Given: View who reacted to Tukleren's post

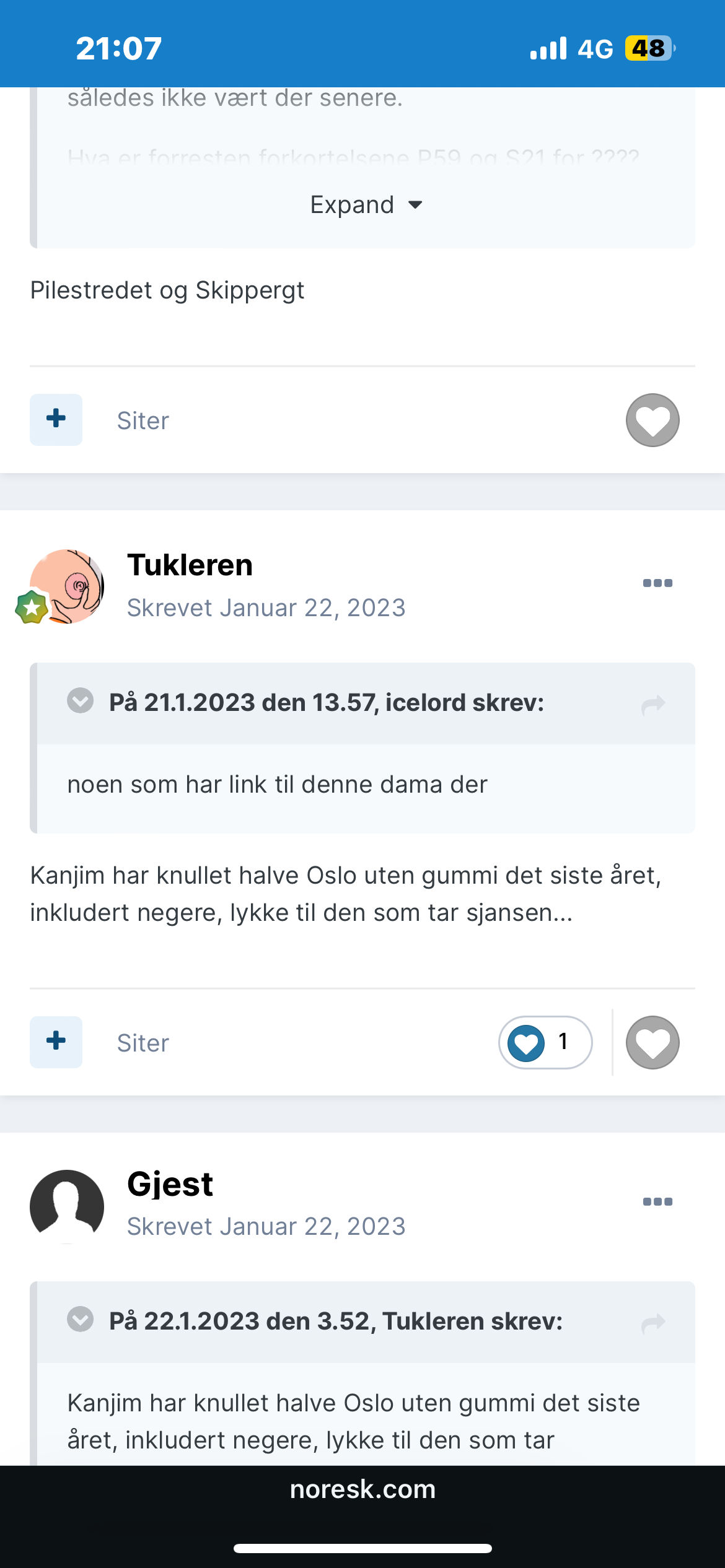Looking at the screenshot, I should [545, 1042].
